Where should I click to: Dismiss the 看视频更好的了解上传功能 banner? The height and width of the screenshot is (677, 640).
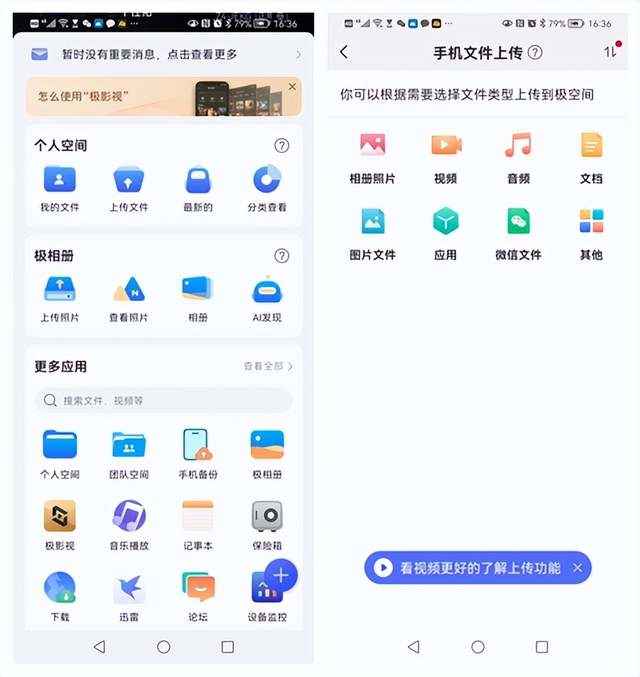tap(577, 568)
